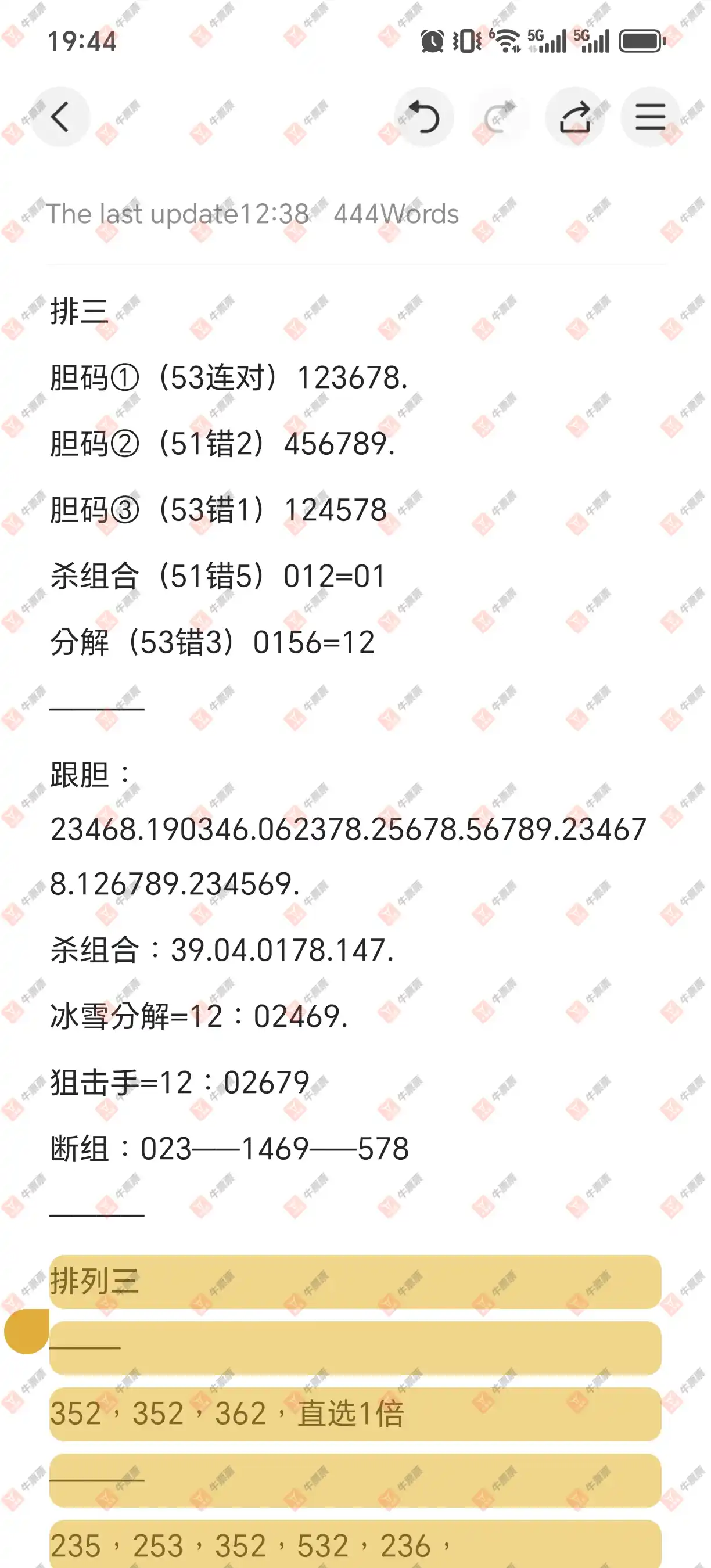Open the hamburger menu icon
The width and height of the screenshot is (711, 1568).
[x=649, y=117]
